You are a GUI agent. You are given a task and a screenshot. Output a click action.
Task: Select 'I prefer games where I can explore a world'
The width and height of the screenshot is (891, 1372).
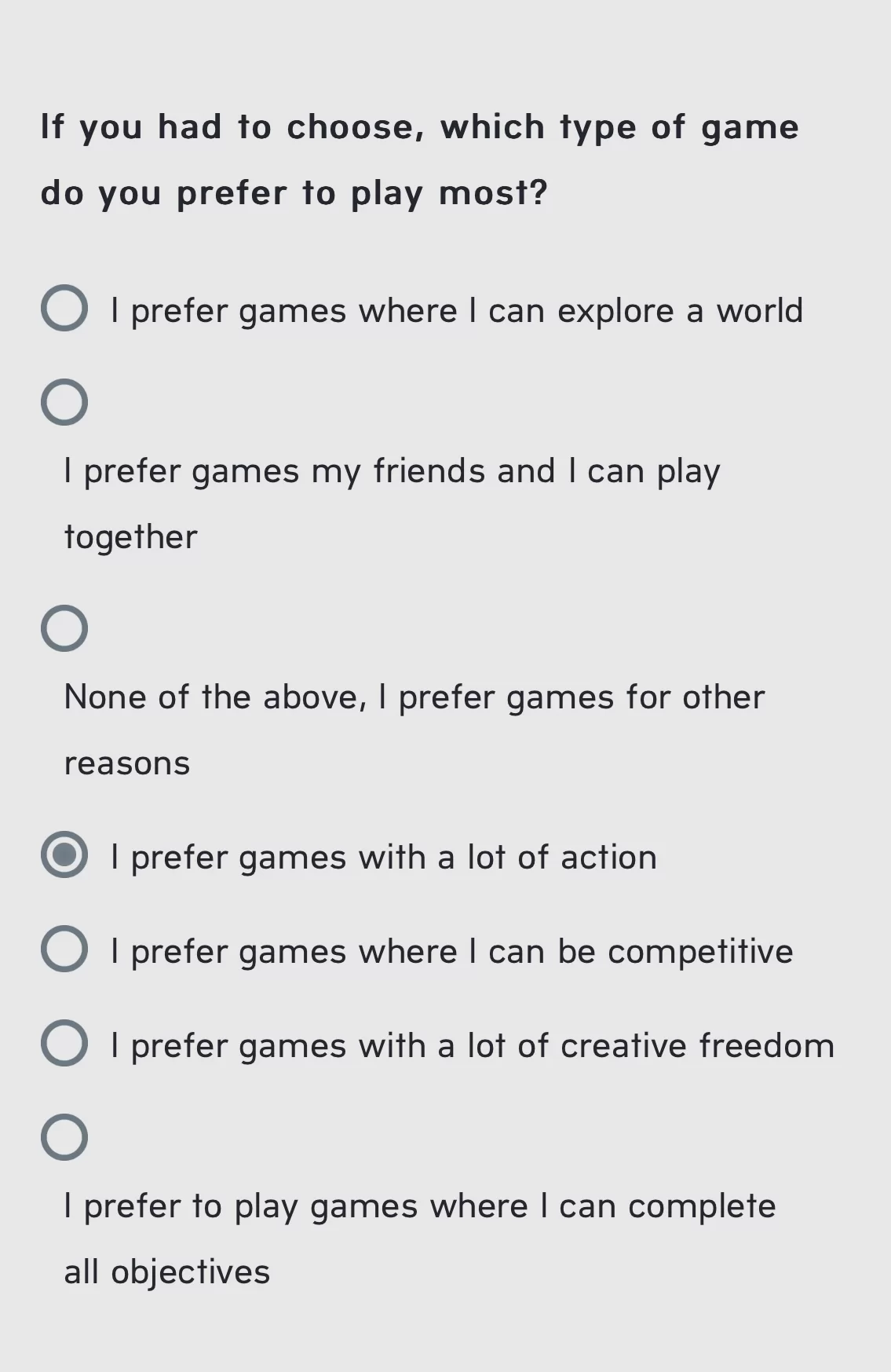64,308
